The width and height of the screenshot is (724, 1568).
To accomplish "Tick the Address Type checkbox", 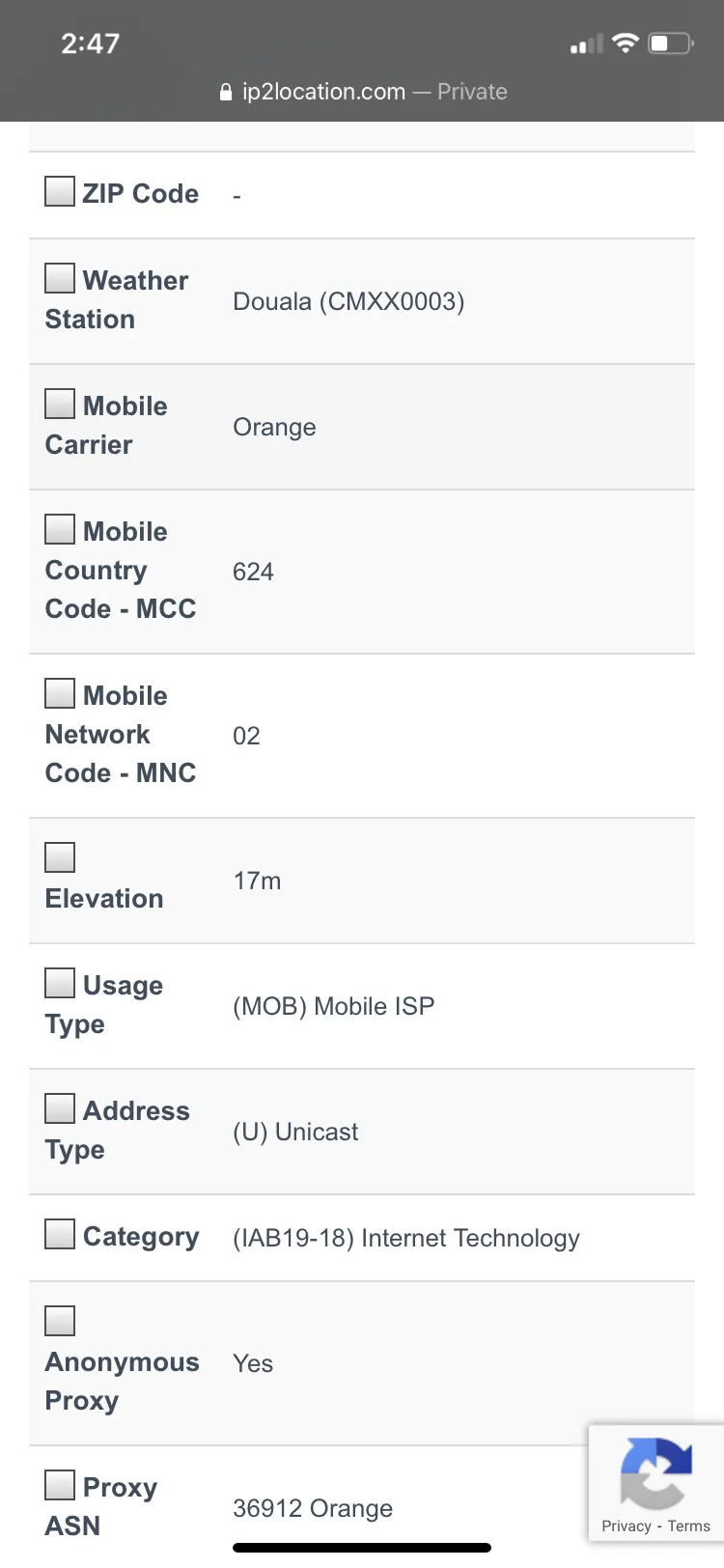I will point(60,1108).
